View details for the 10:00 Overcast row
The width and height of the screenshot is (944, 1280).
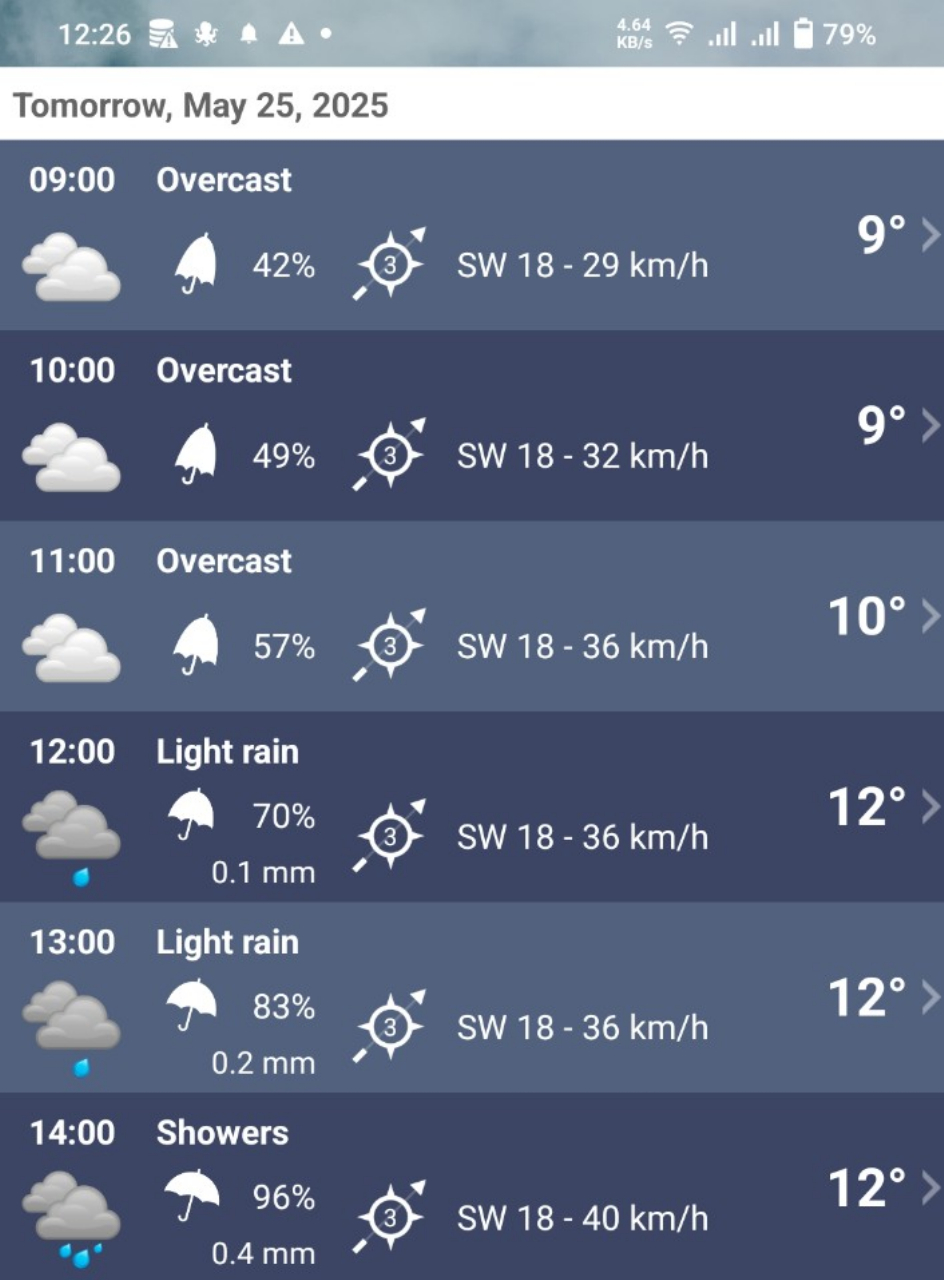(x=472, y=426)
